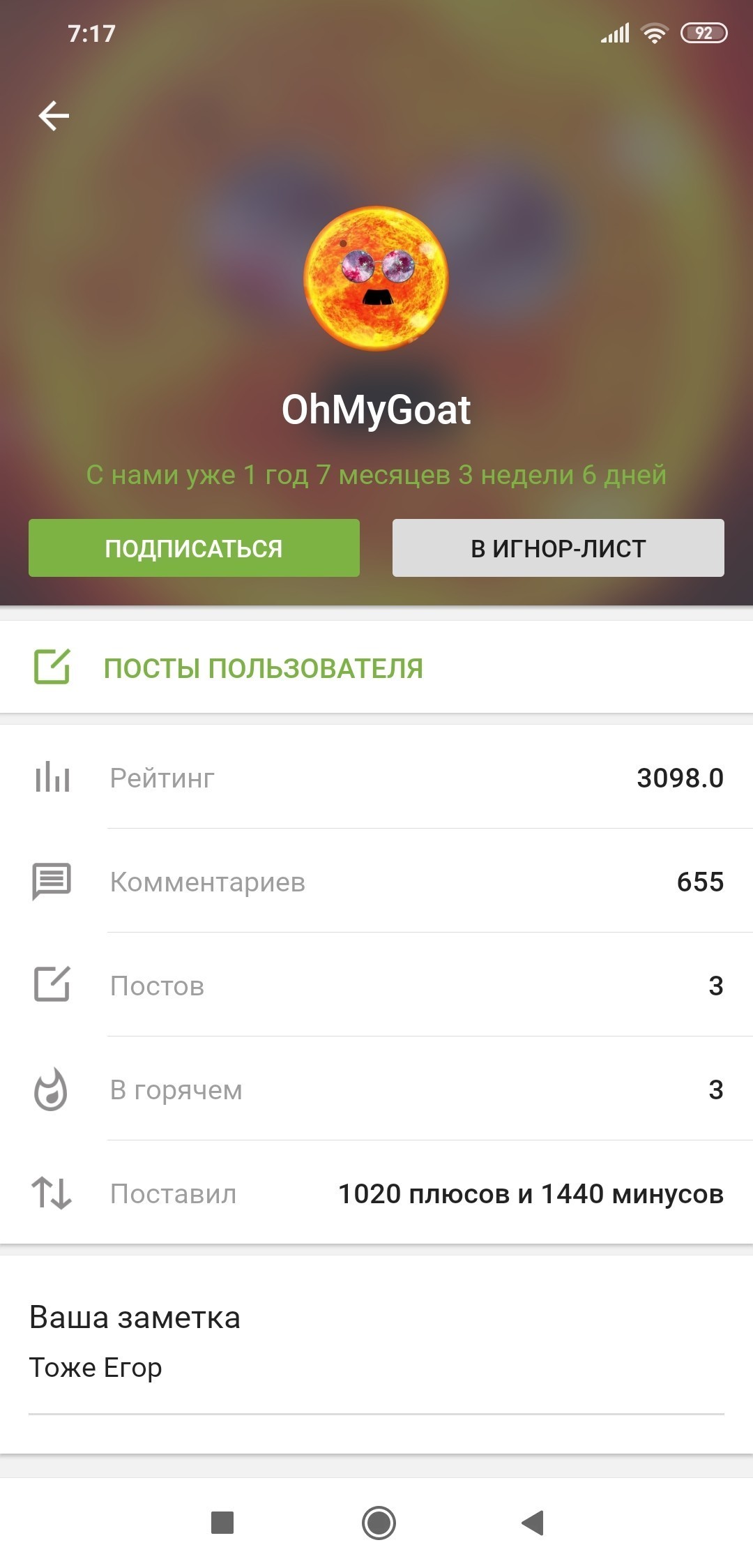
Task: Subscribe with the ПОДПИСАТЬСЯ button
Action: pyautogui.click(x=194, y=548)
